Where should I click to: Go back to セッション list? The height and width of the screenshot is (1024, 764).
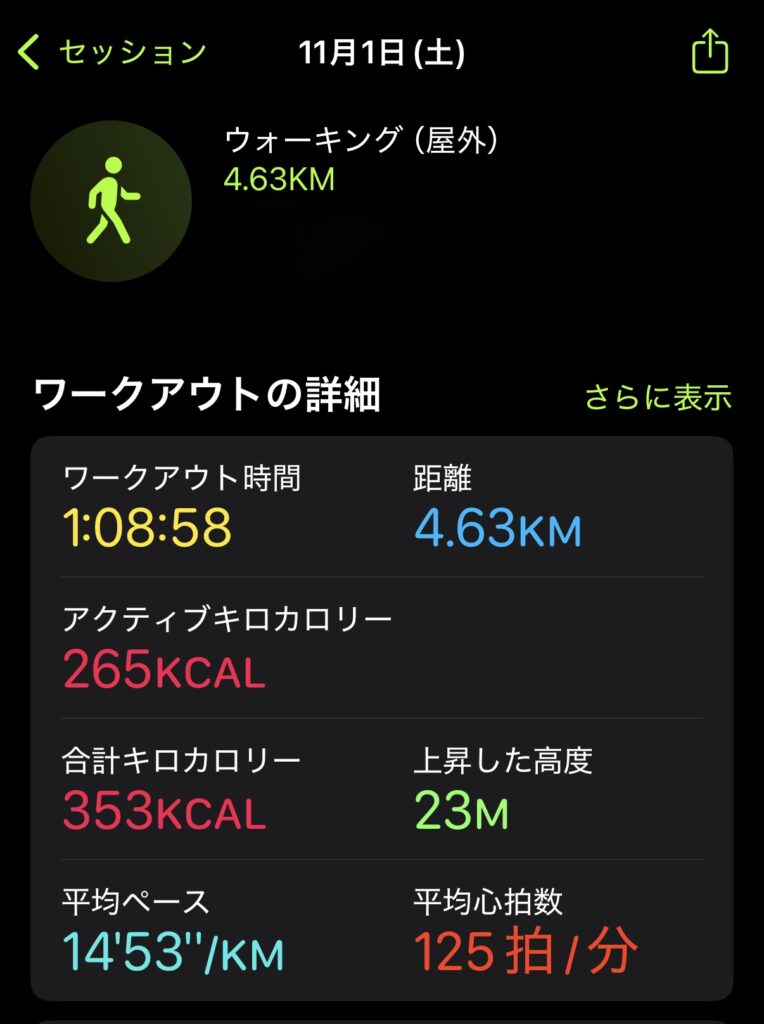coord(112,52)
